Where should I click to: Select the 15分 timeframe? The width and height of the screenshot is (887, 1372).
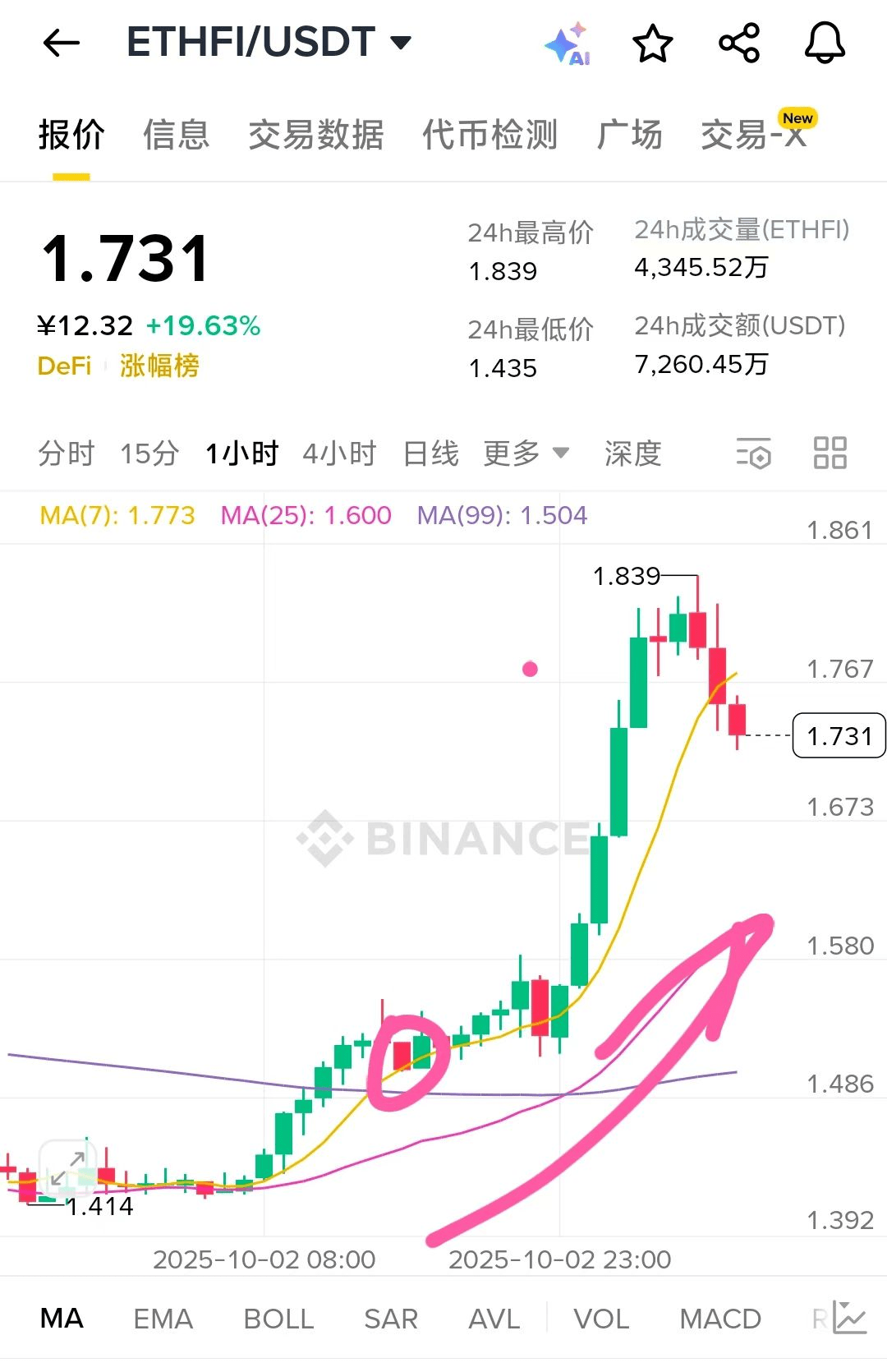[x=149, y=453]
